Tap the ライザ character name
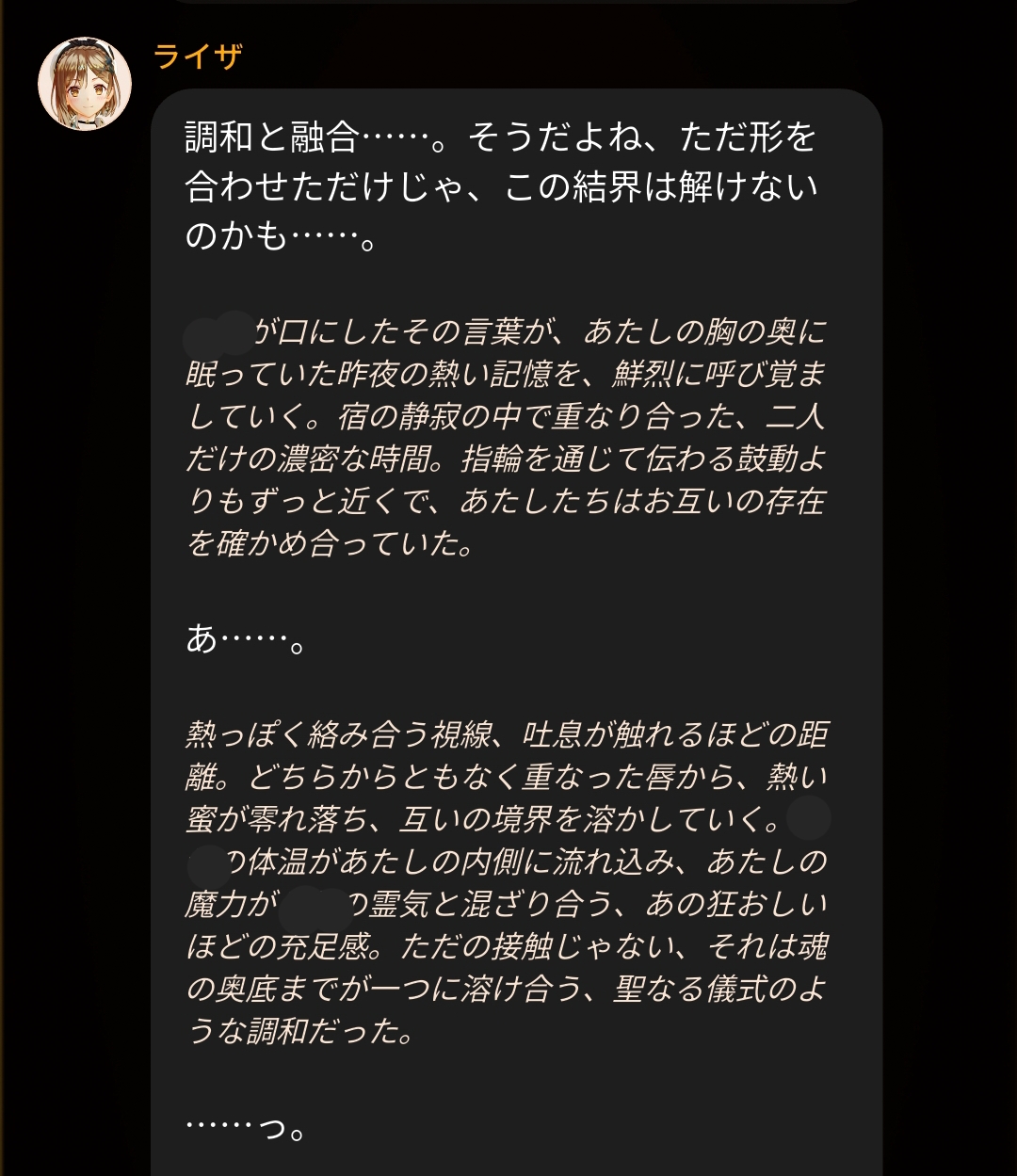The width and height of the screenshot is (1017, 1176). pos(198,56)
